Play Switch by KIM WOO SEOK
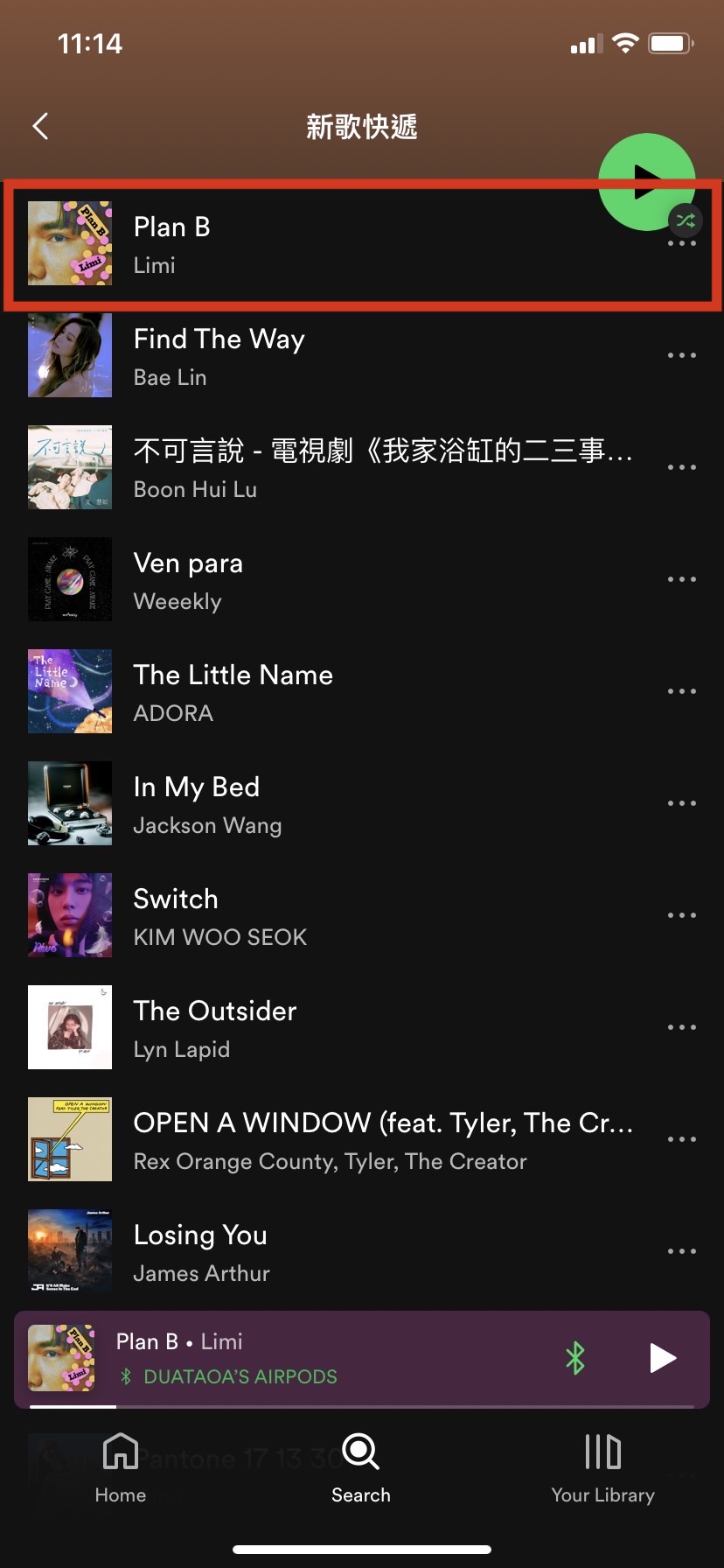Viewport: 724px width, 1568px height. tap(262, 916)
